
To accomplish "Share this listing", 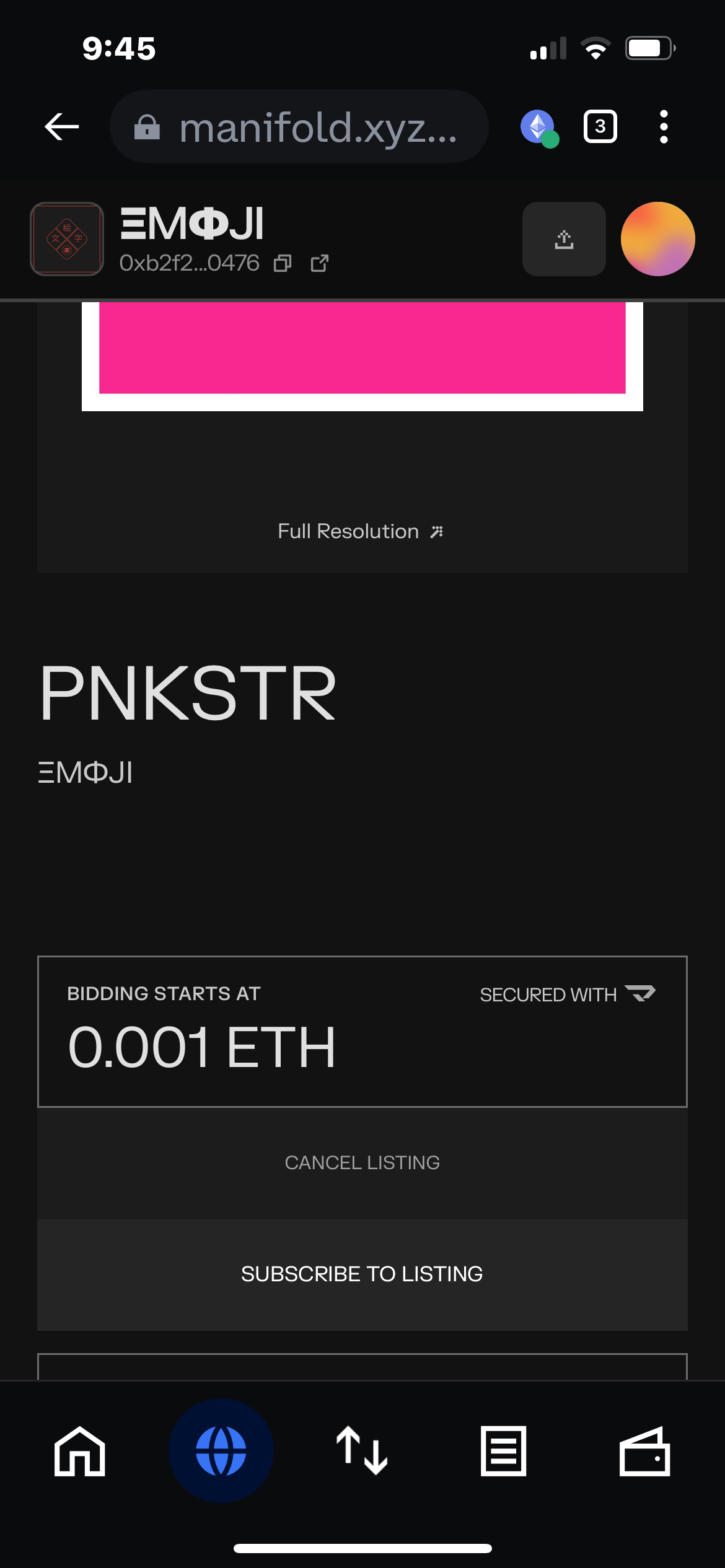I will tap(564, 239).
